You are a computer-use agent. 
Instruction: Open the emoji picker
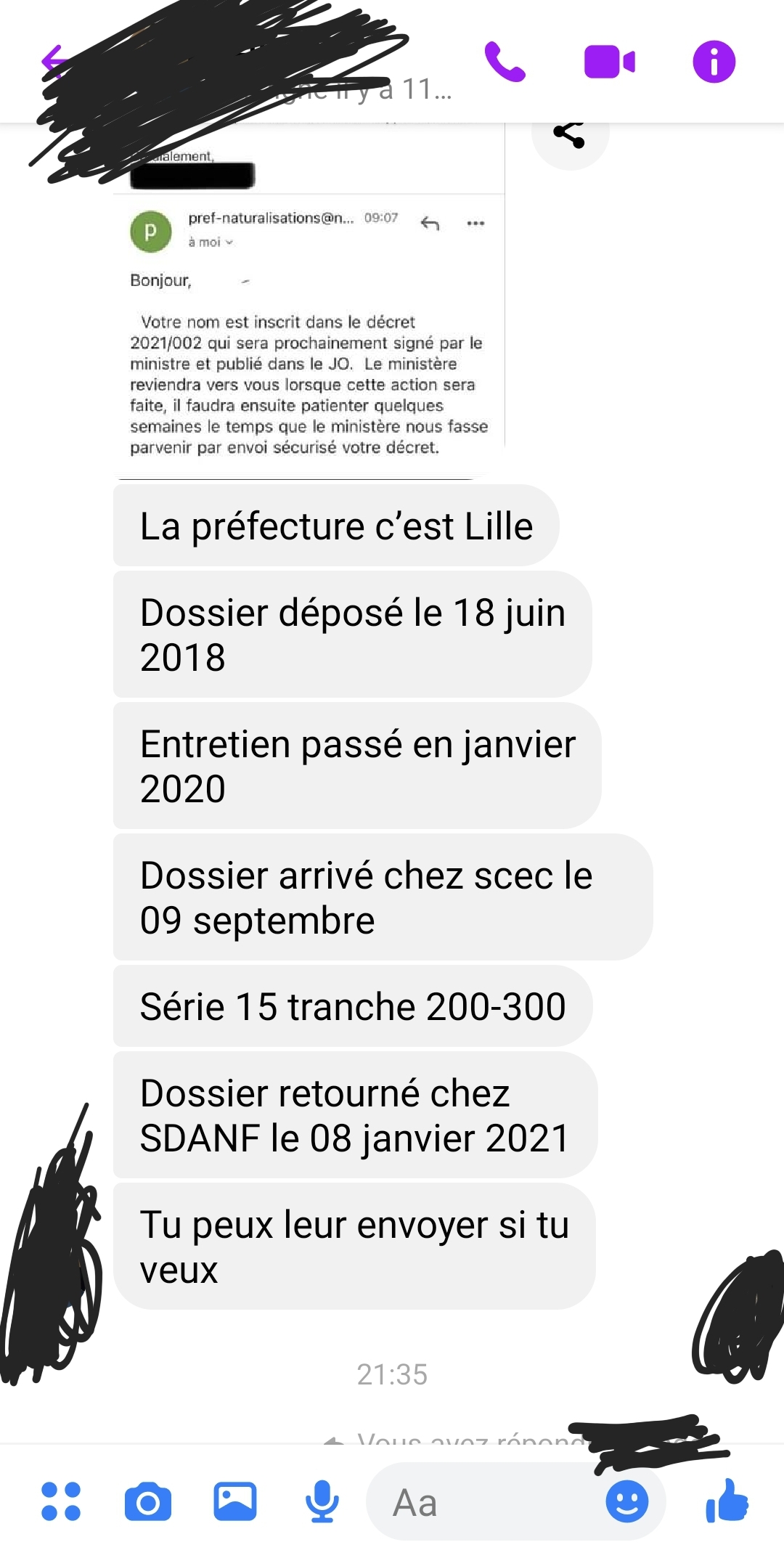(x=626, y=1501)
